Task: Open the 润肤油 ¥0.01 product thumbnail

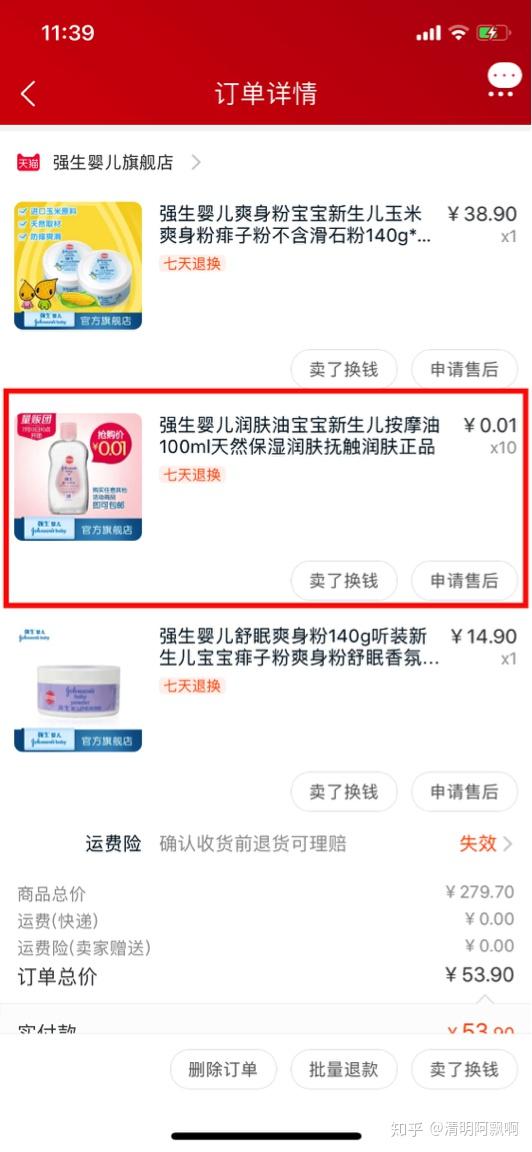Action: [78, 477]
